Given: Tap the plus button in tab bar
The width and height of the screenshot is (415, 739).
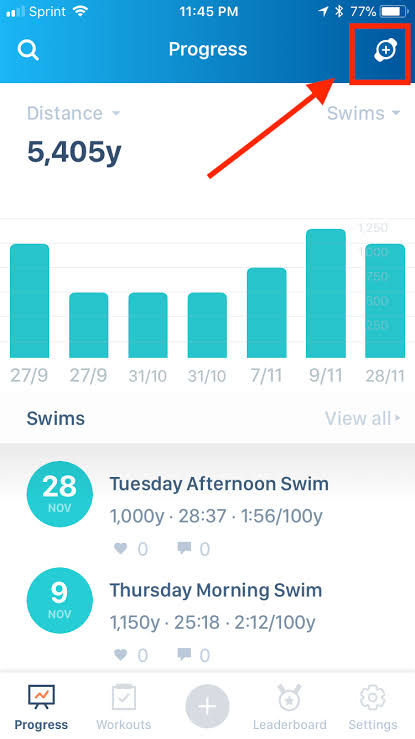Looking at the screenshot, I should click(x=207, y=706).
